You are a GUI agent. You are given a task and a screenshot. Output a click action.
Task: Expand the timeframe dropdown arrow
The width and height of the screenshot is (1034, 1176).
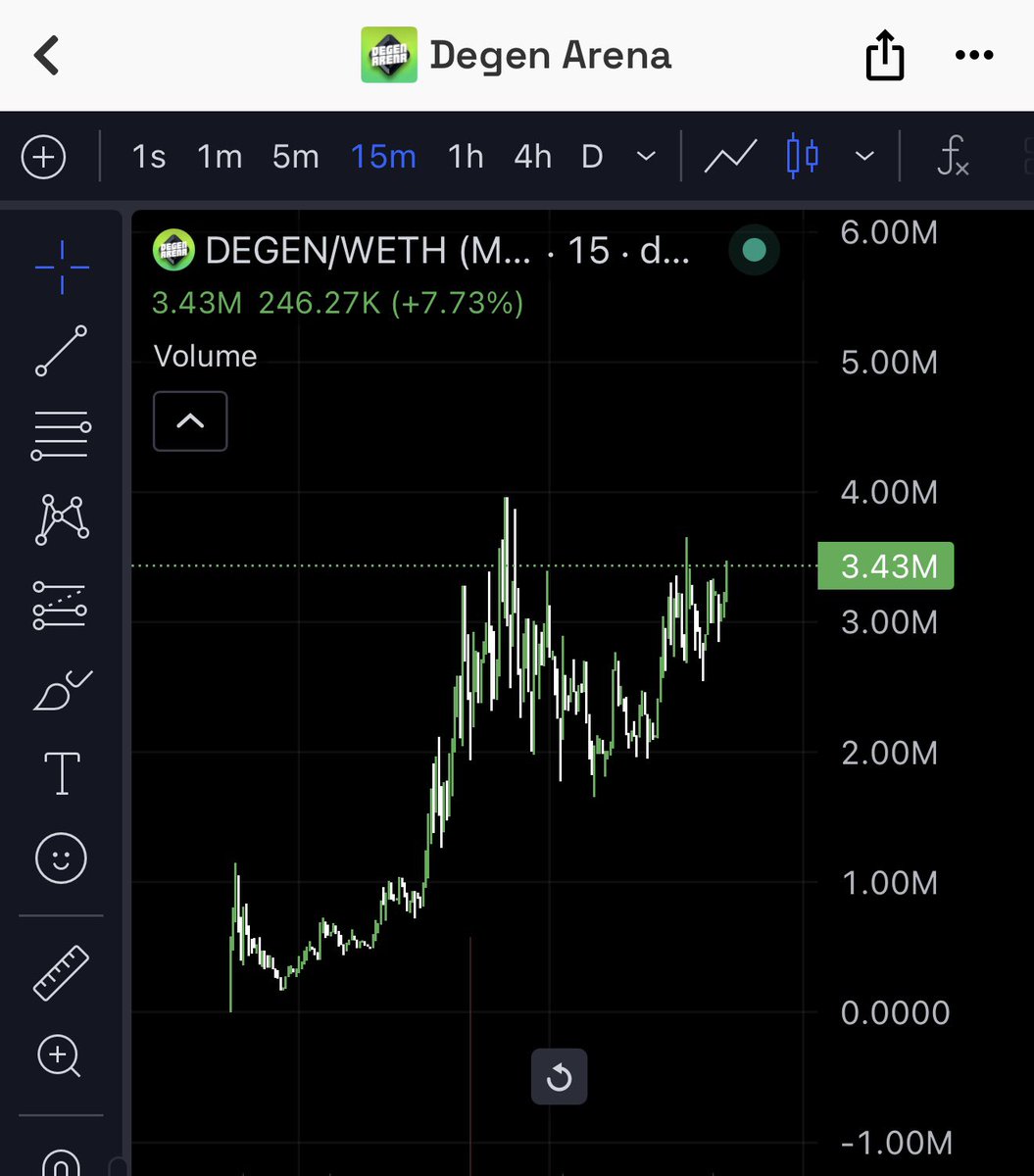pos(645,157)
